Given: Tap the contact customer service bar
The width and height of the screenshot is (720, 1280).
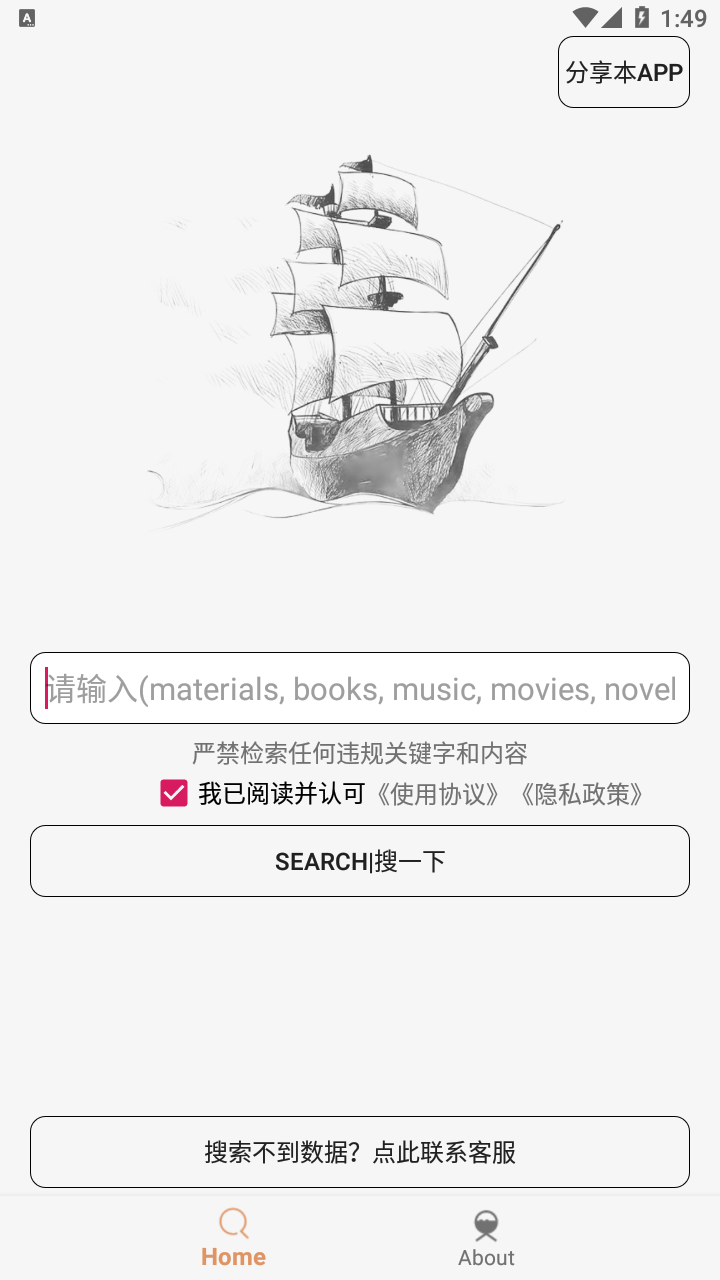Looking at the screenshot, I should pos(360,1151).
